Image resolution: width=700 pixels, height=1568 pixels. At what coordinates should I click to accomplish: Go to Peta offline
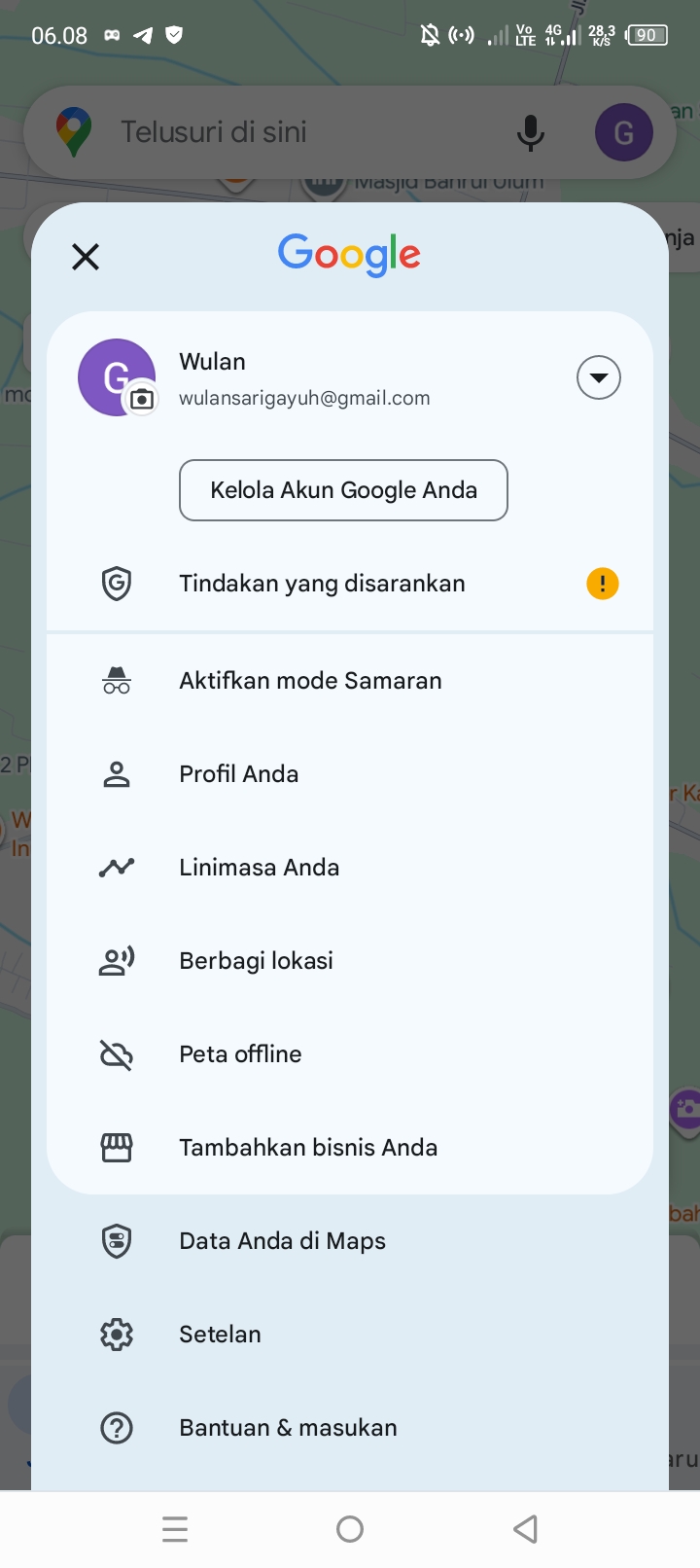click(240, 1054)
